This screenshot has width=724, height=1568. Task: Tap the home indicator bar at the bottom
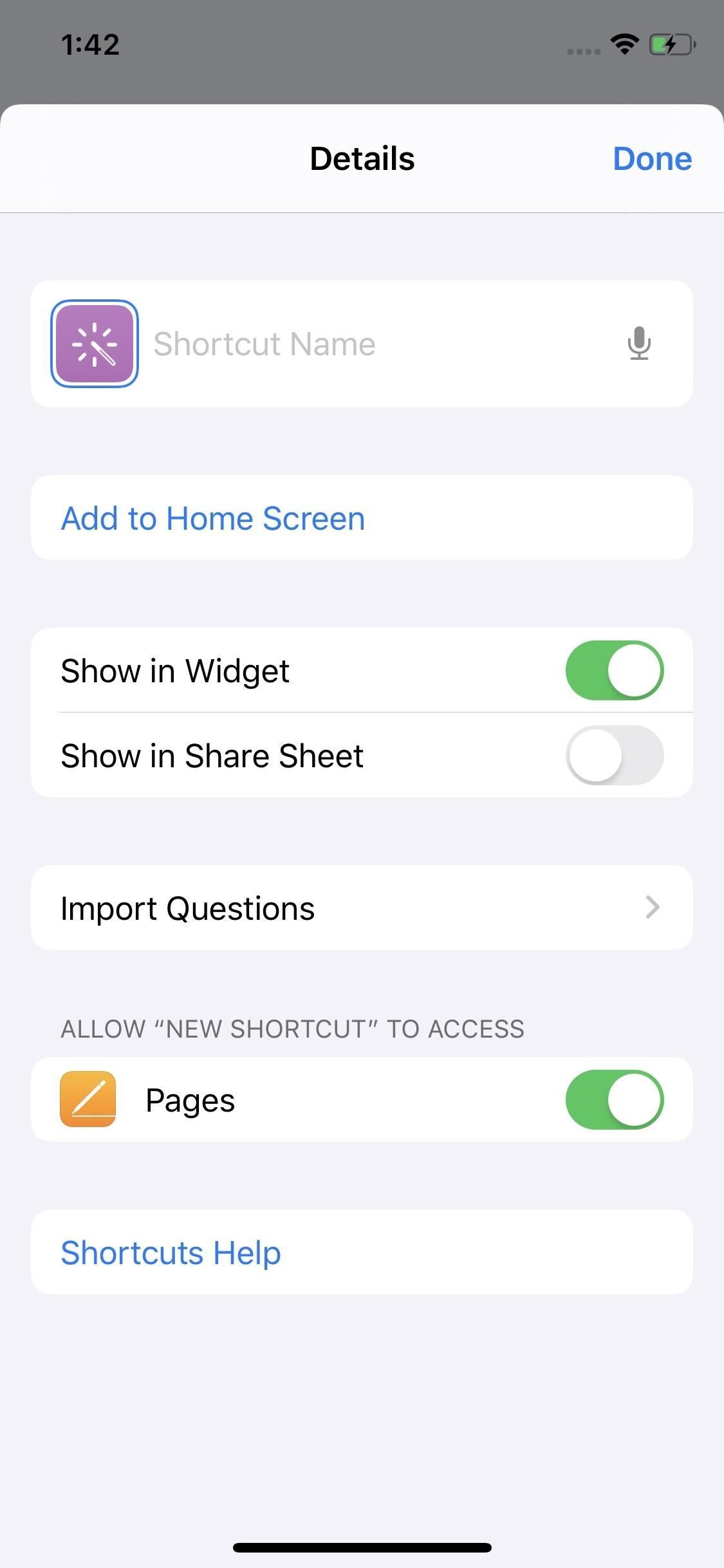(362, 1548)
